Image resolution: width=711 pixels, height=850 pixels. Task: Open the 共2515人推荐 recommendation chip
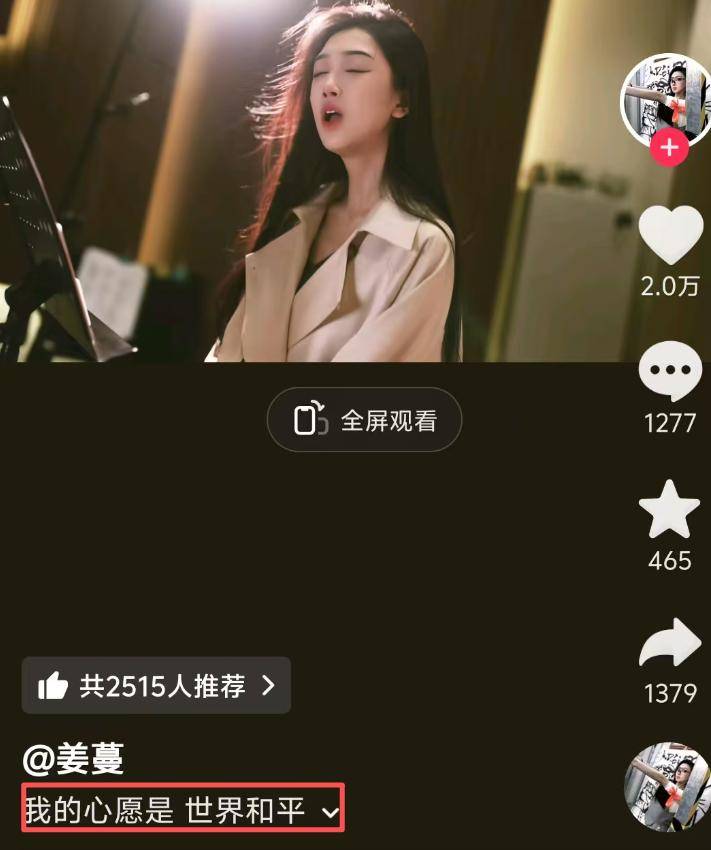156,685
